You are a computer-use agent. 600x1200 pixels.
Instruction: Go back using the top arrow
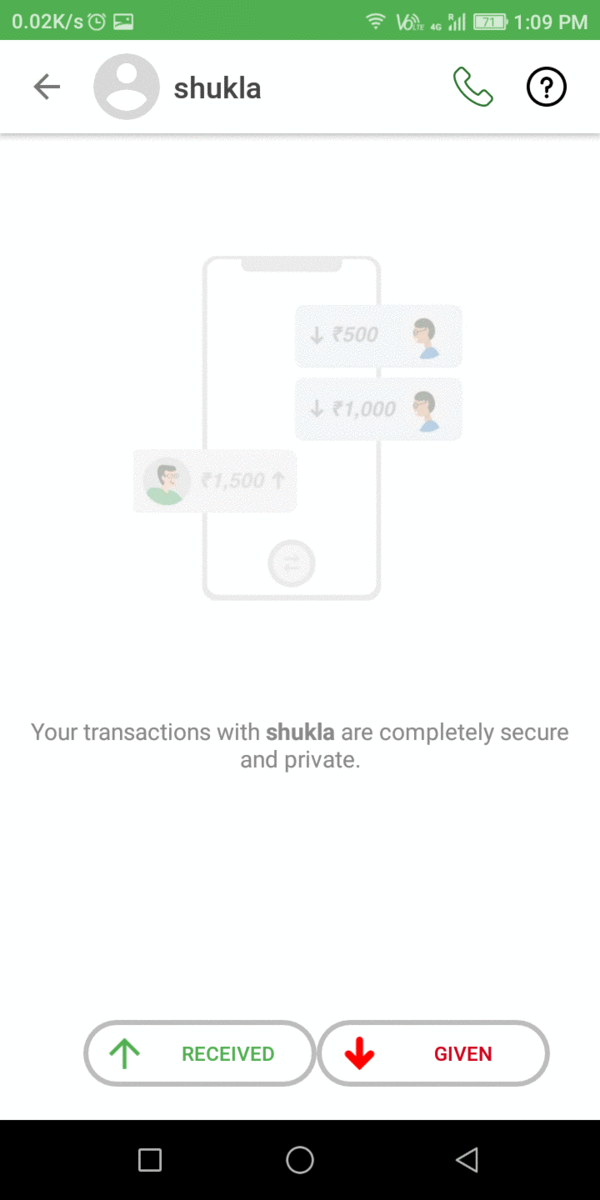pos(47,87)
